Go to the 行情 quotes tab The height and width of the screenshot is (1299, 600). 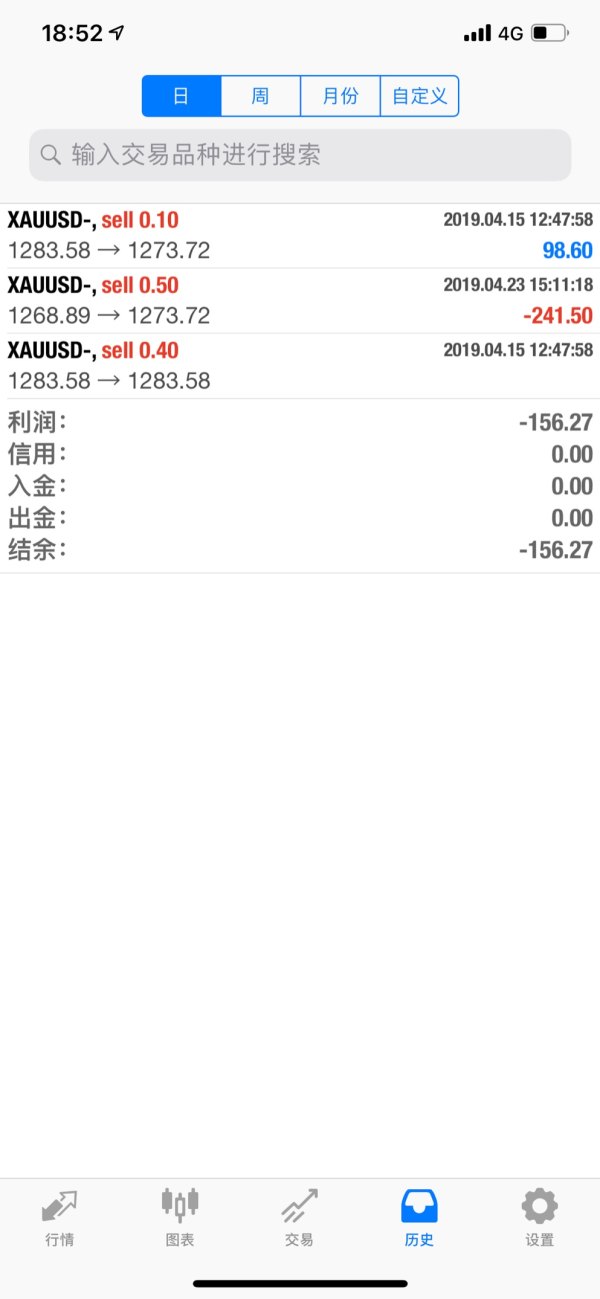click(x=60, y=1217)
